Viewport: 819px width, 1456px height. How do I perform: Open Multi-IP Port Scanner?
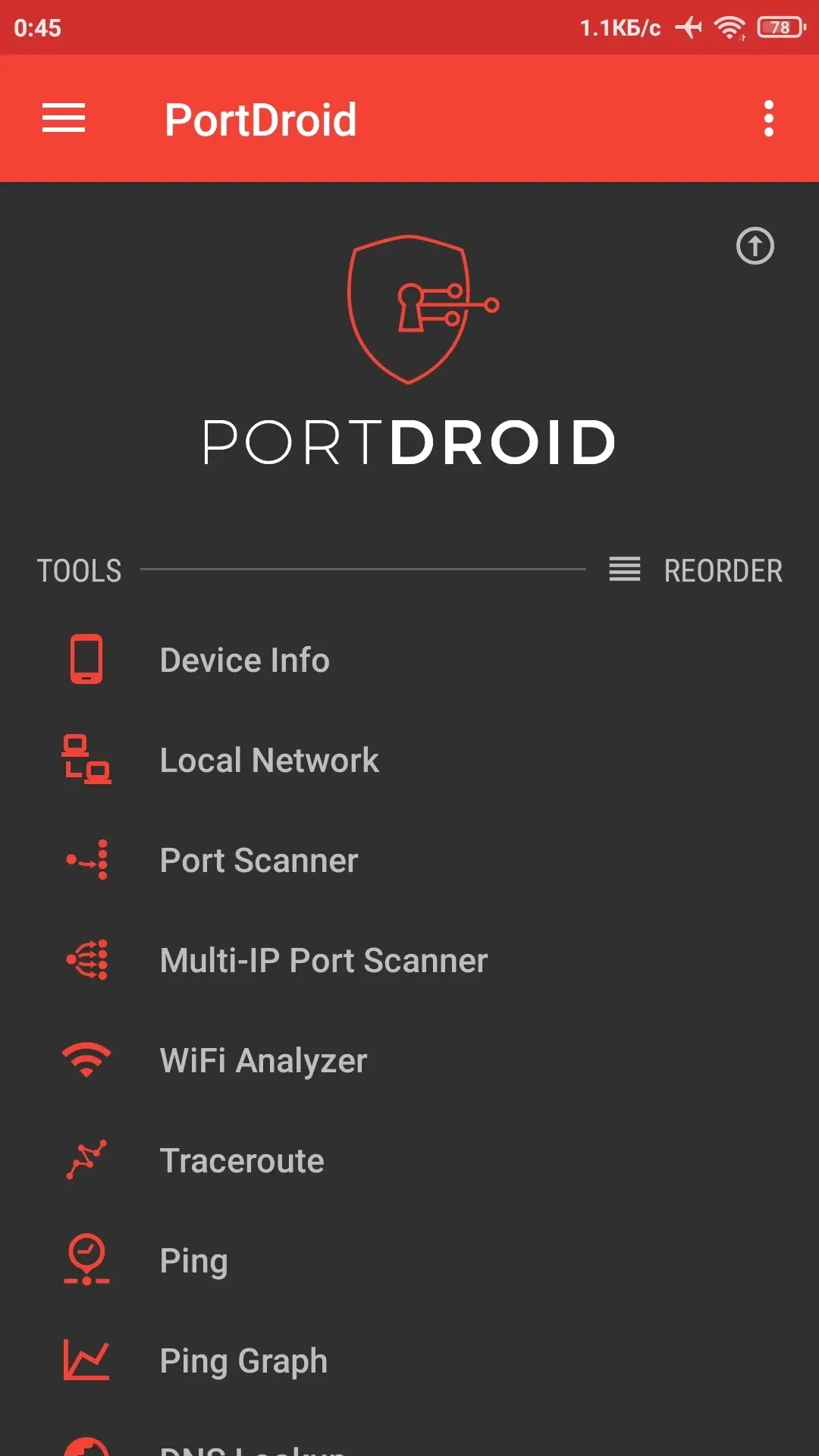(409, 960)
